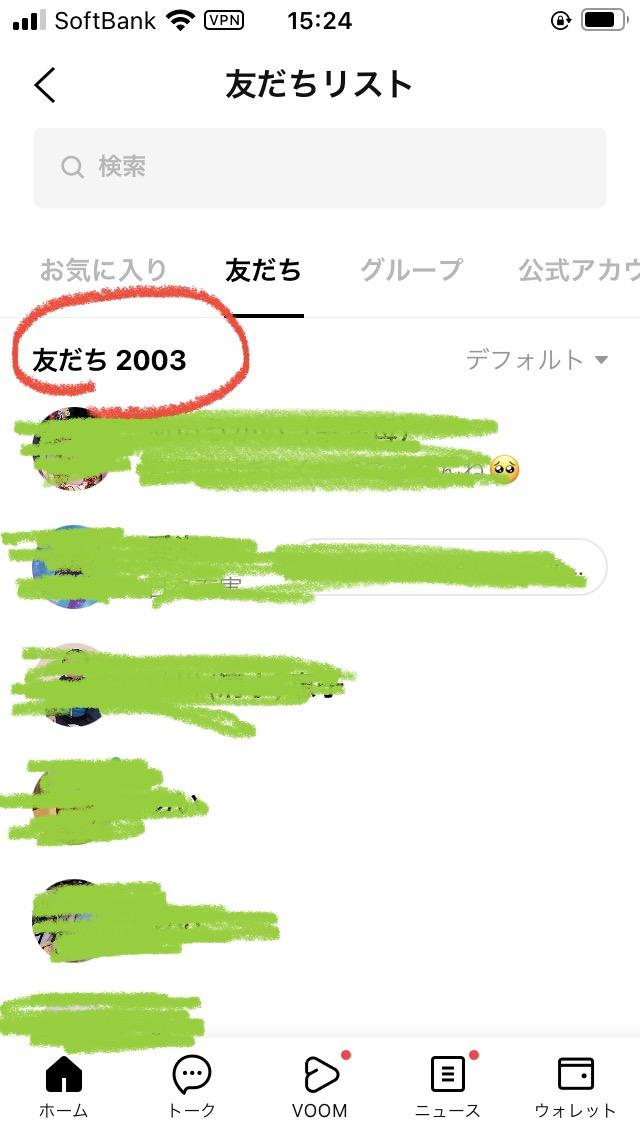
Task: Open the デフォルト sort dropdown
Action: click(x=537, y=360)
